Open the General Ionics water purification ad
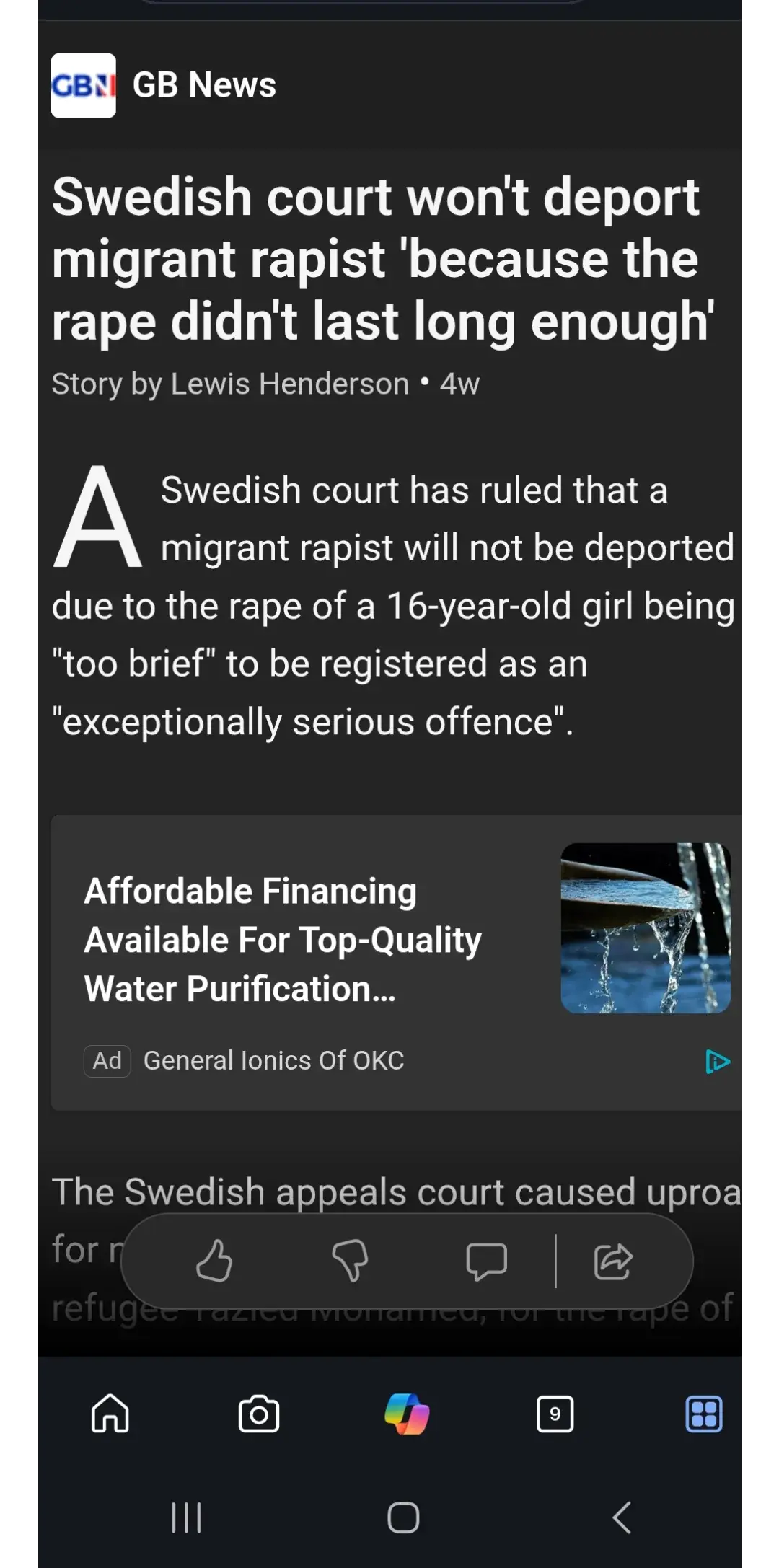Screen dimensions: 779x1568 (x=283, y=940)
